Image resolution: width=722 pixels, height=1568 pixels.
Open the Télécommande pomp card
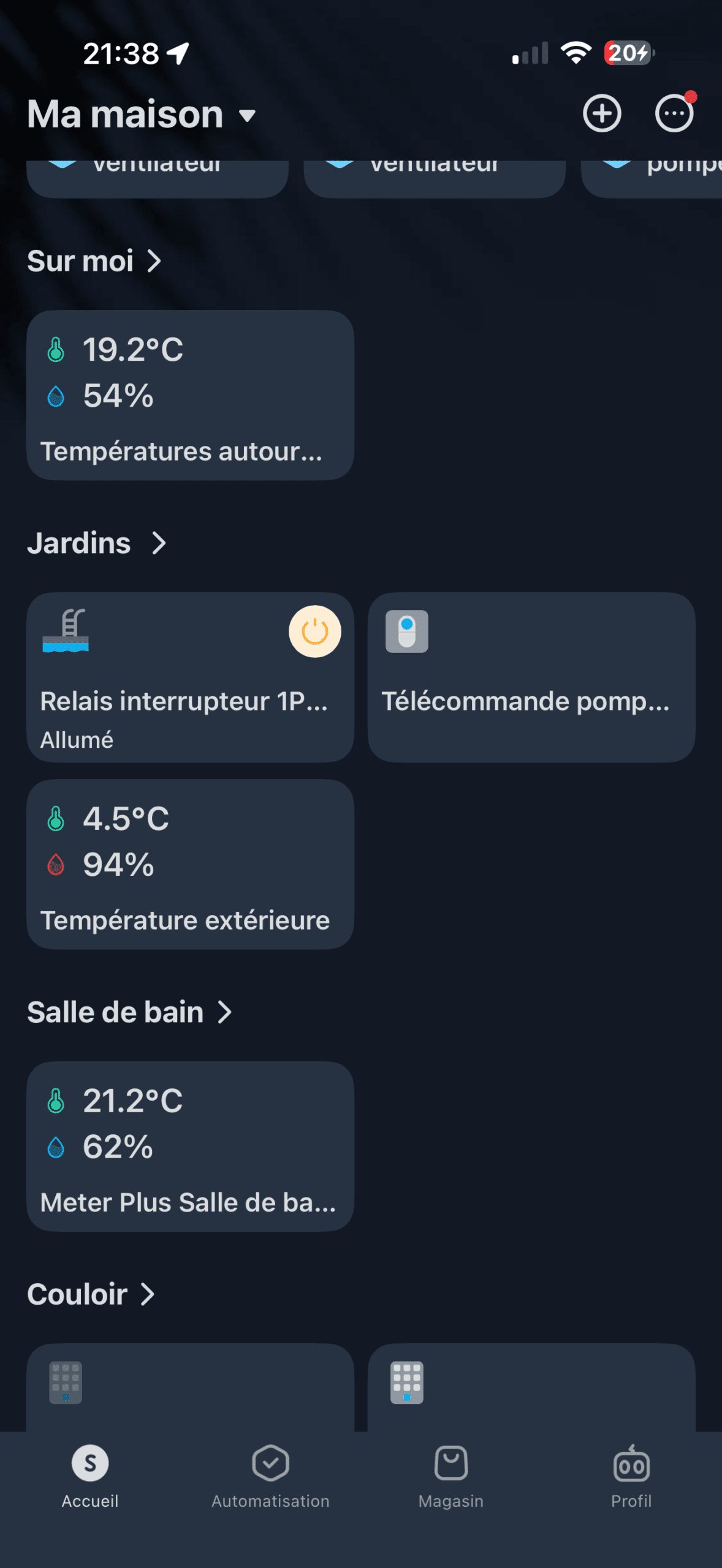[531, 677]
